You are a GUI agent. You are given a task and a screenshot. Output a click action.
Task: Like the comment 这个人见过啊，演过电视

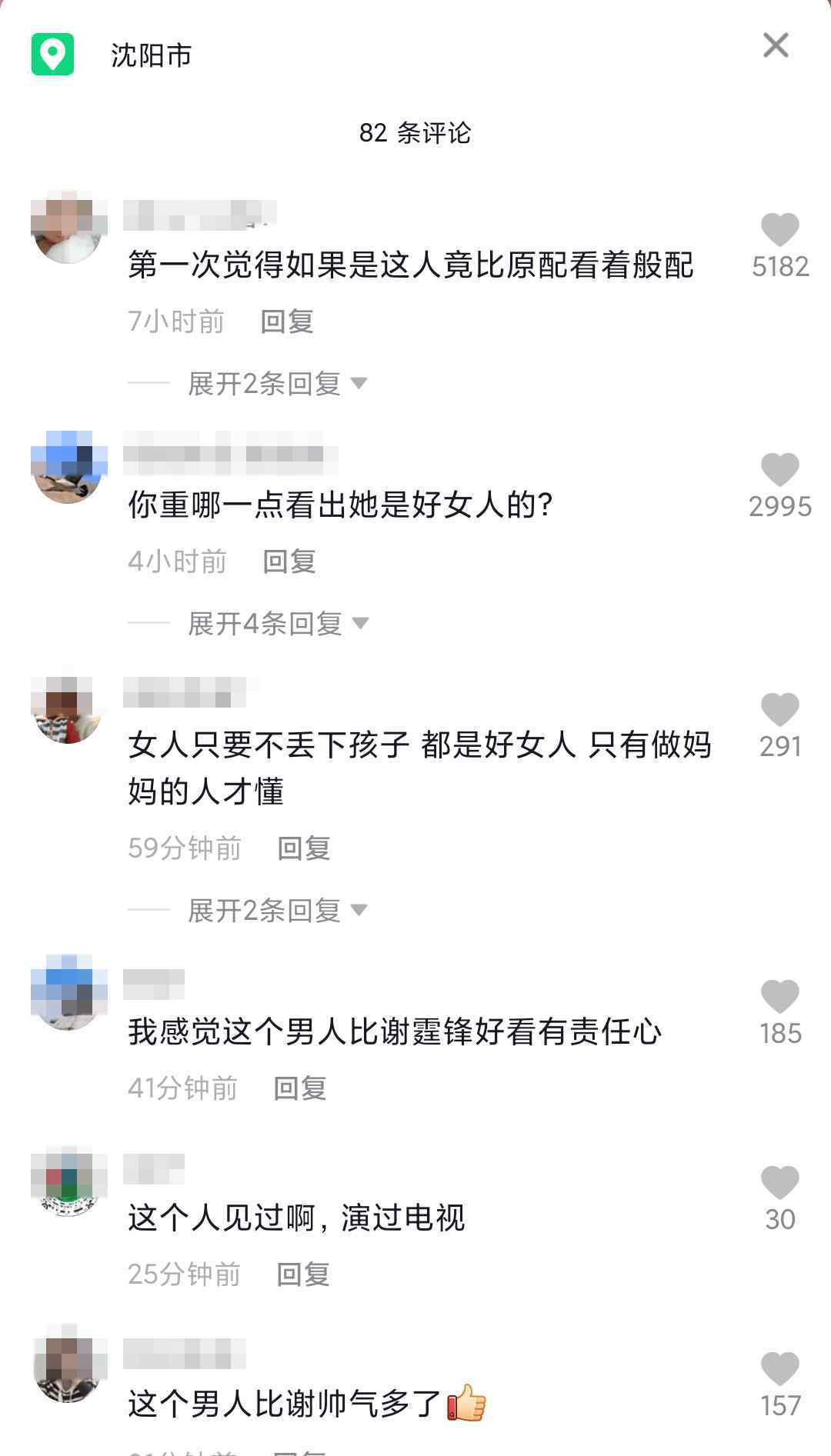coord(779,1183)
